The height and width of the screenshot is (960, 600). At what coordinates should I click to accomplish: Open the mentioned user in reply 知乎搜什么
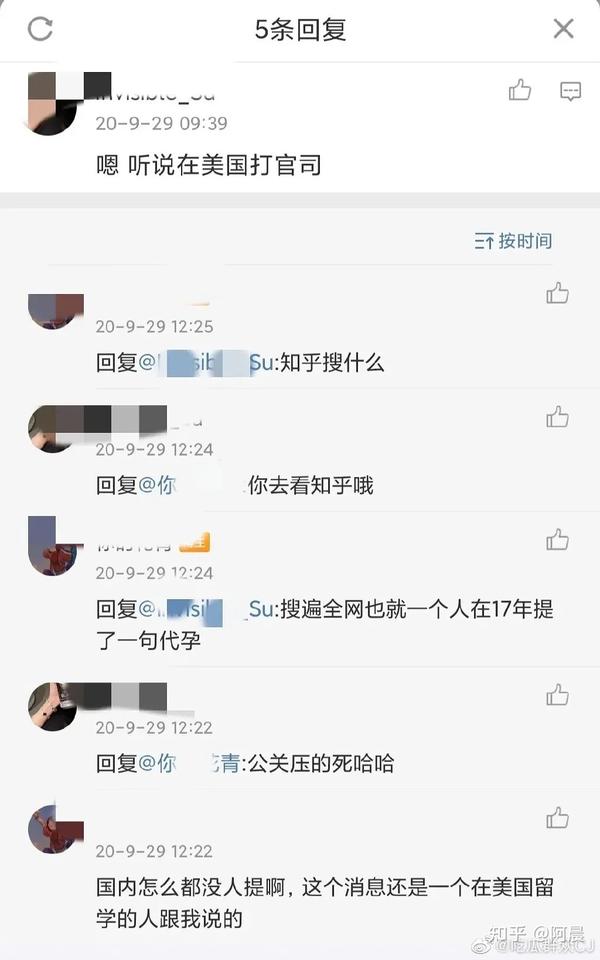pyautogui.click(x=206, y=363)
